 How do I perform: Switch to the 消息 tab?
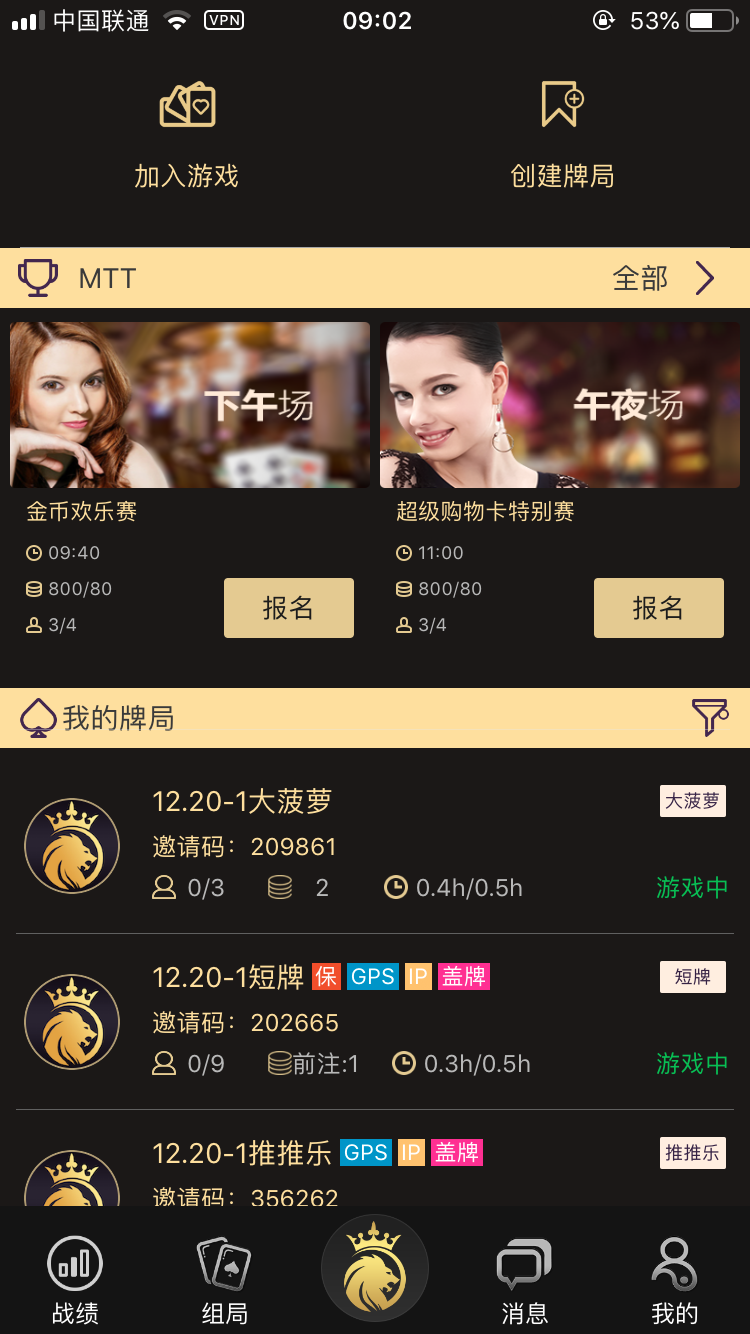pos(524,1282)
